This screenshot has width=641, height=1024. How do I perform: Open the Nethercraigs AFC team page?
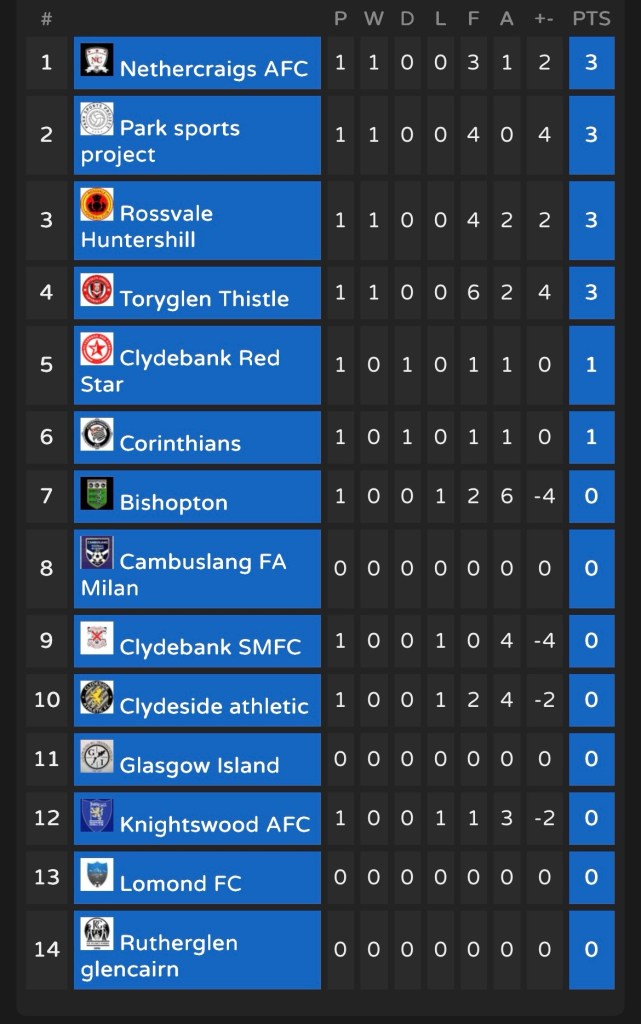pyautogui.click(x=213, y=69)
